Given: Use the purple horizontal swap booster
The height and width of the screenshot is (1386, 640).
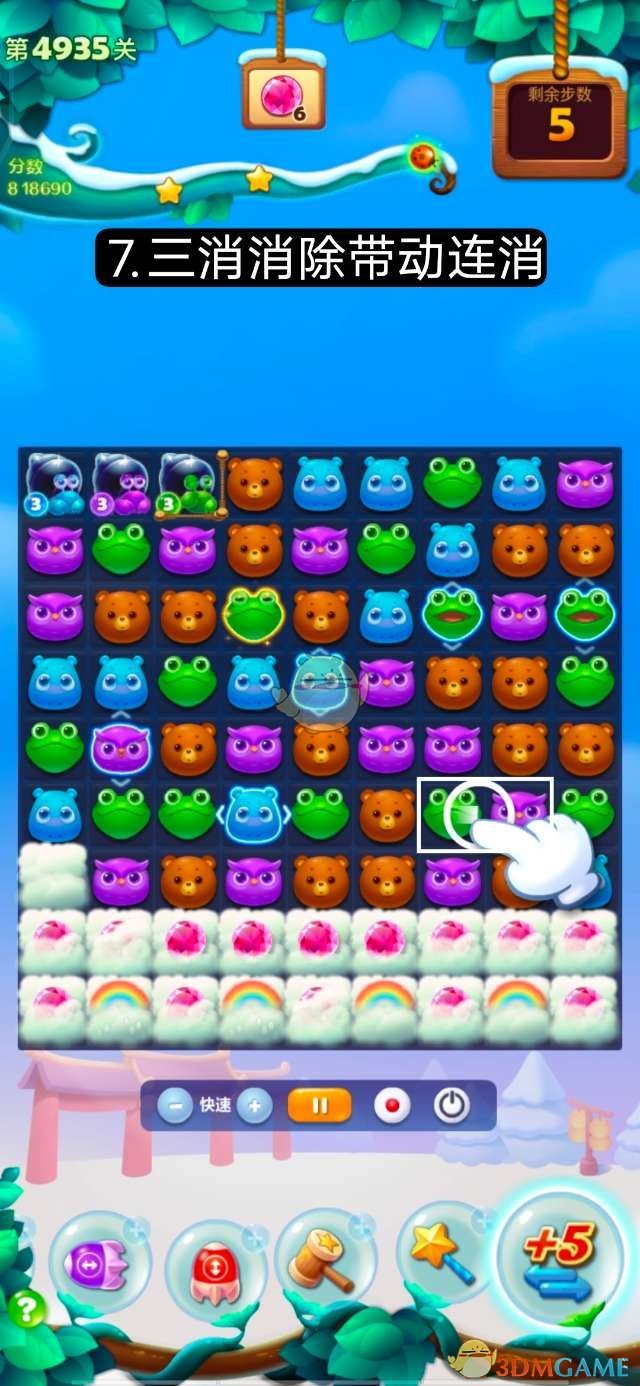Looking at the screenshot, I should click(99, 1262).
